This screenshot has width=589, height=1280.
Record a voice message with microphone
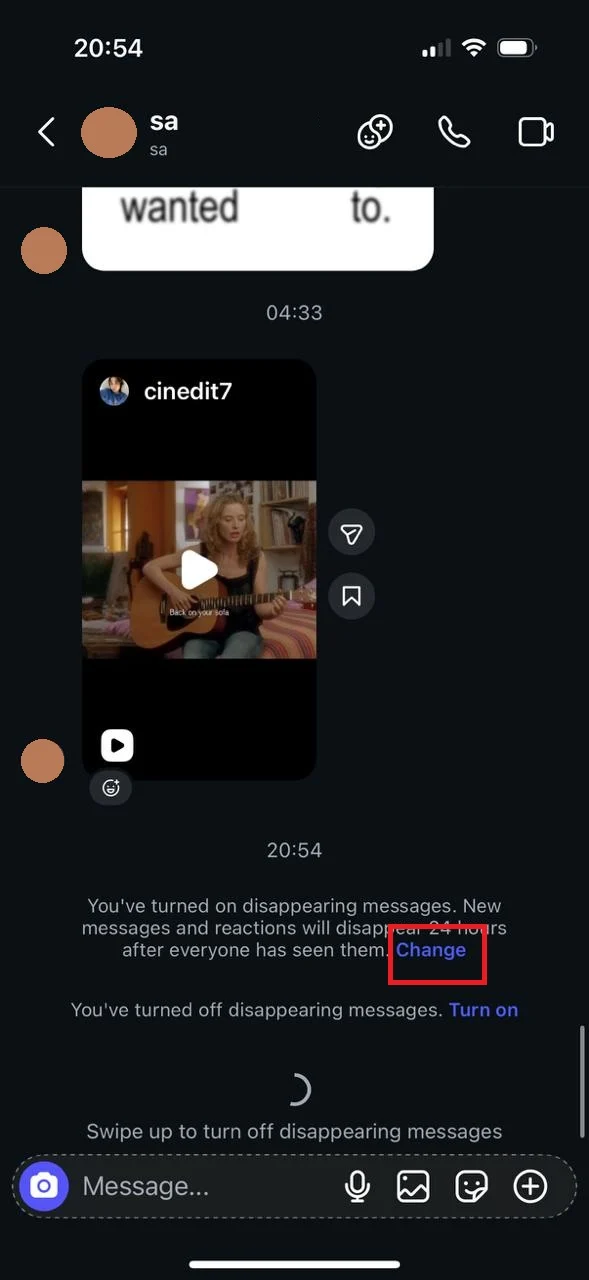[x=357, y=1186]
